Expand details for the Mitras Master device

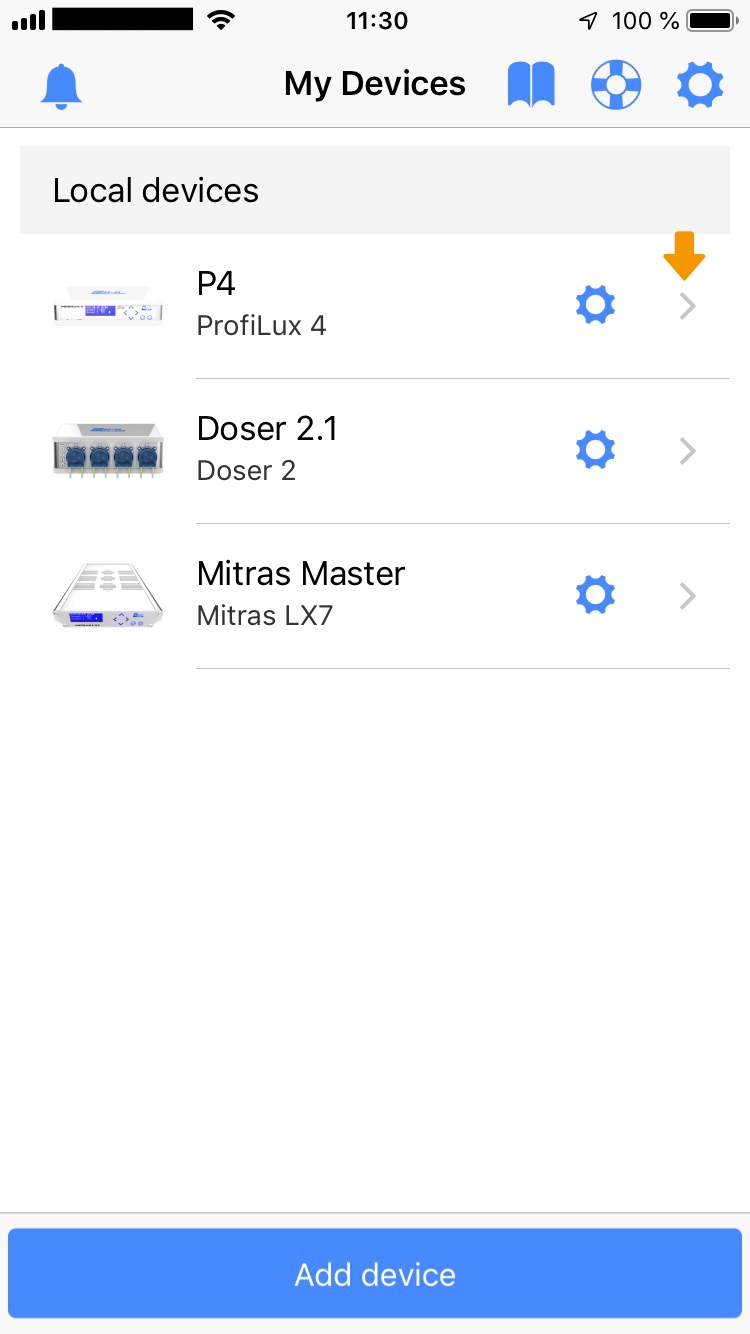(x=687, y=596)
